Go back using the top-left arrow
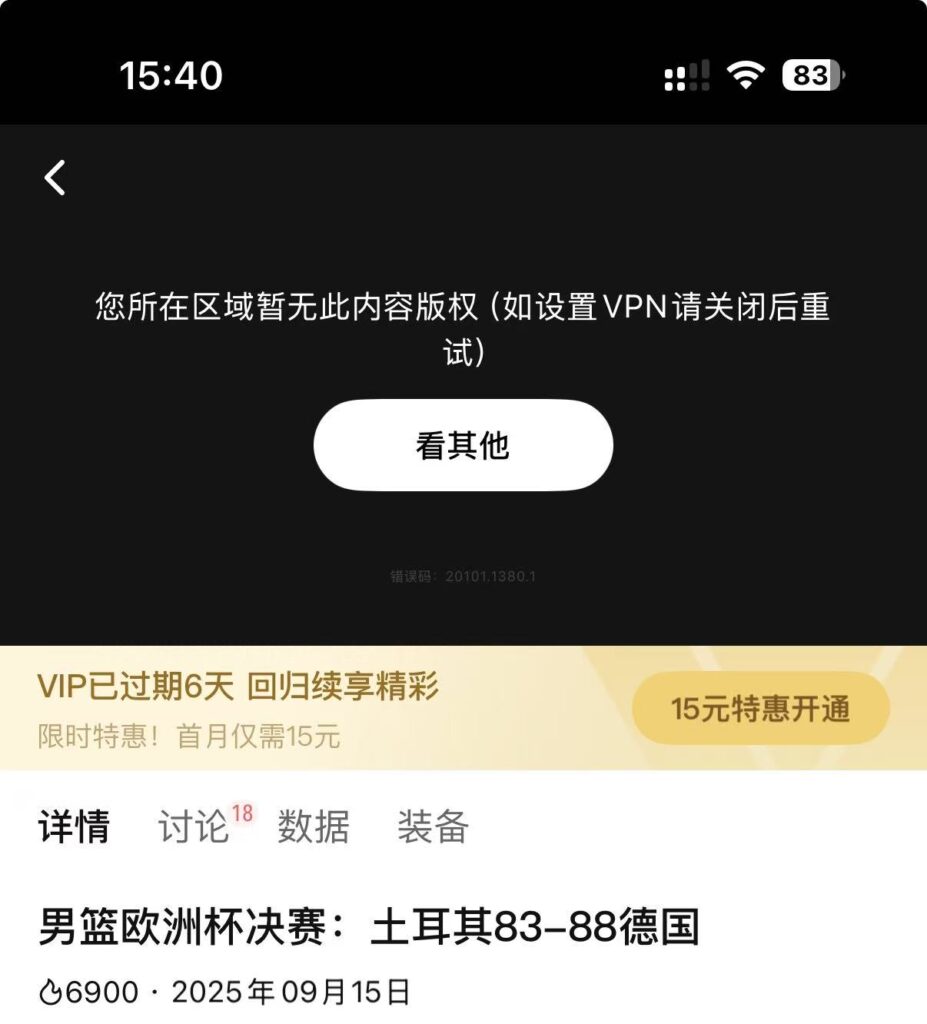The image size is (927, 1024). click(55, 178)
